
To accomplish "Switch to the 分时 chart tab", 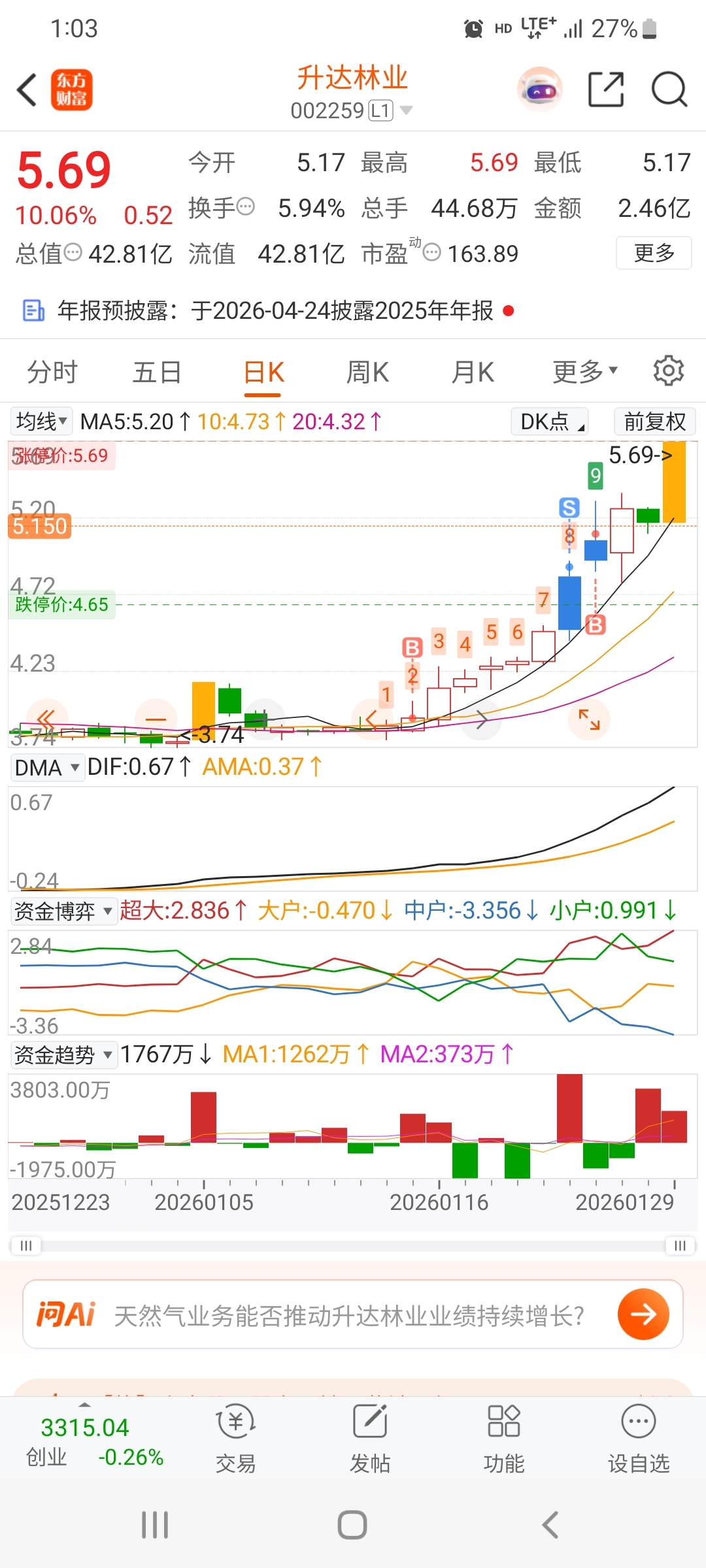I will tap(52, 372).
